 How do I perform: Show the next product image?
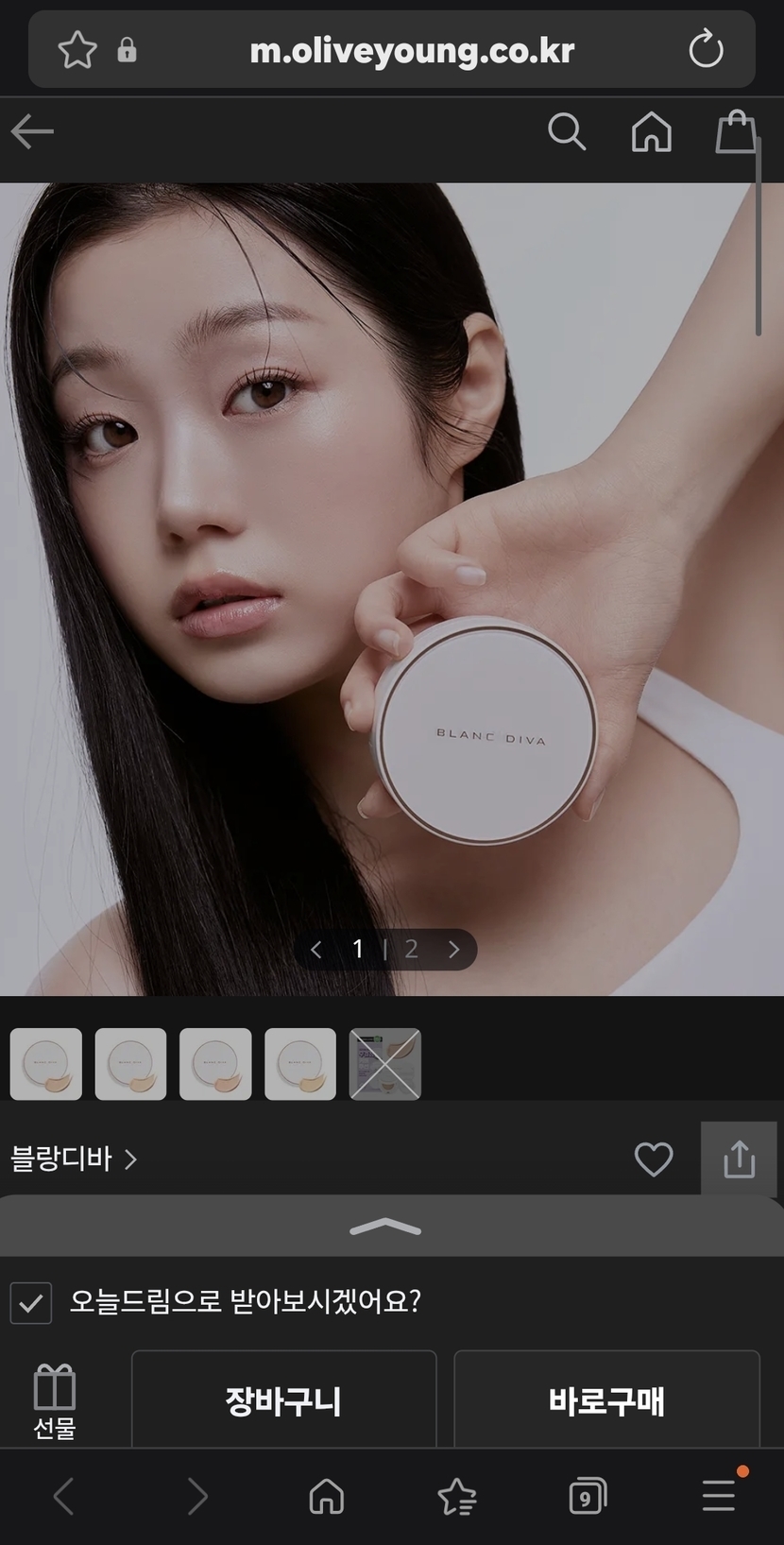(x=454, y=949)
